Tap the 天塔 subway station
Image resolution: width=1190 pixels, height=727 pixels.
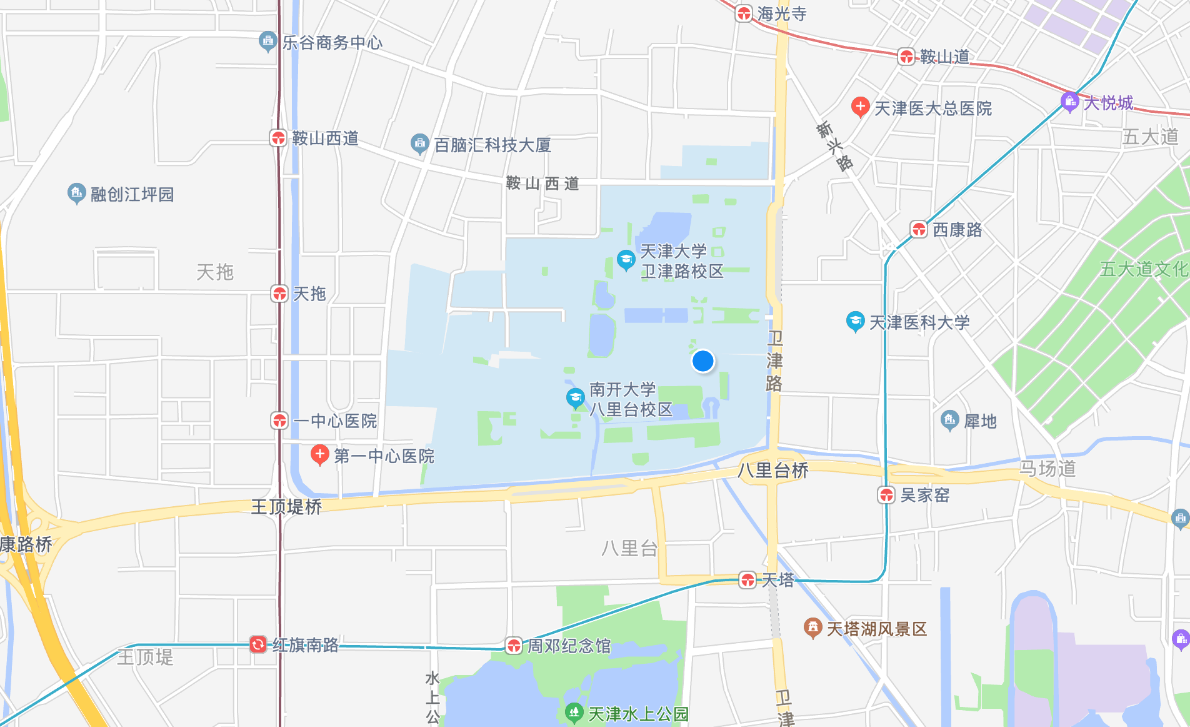[748, 580]
